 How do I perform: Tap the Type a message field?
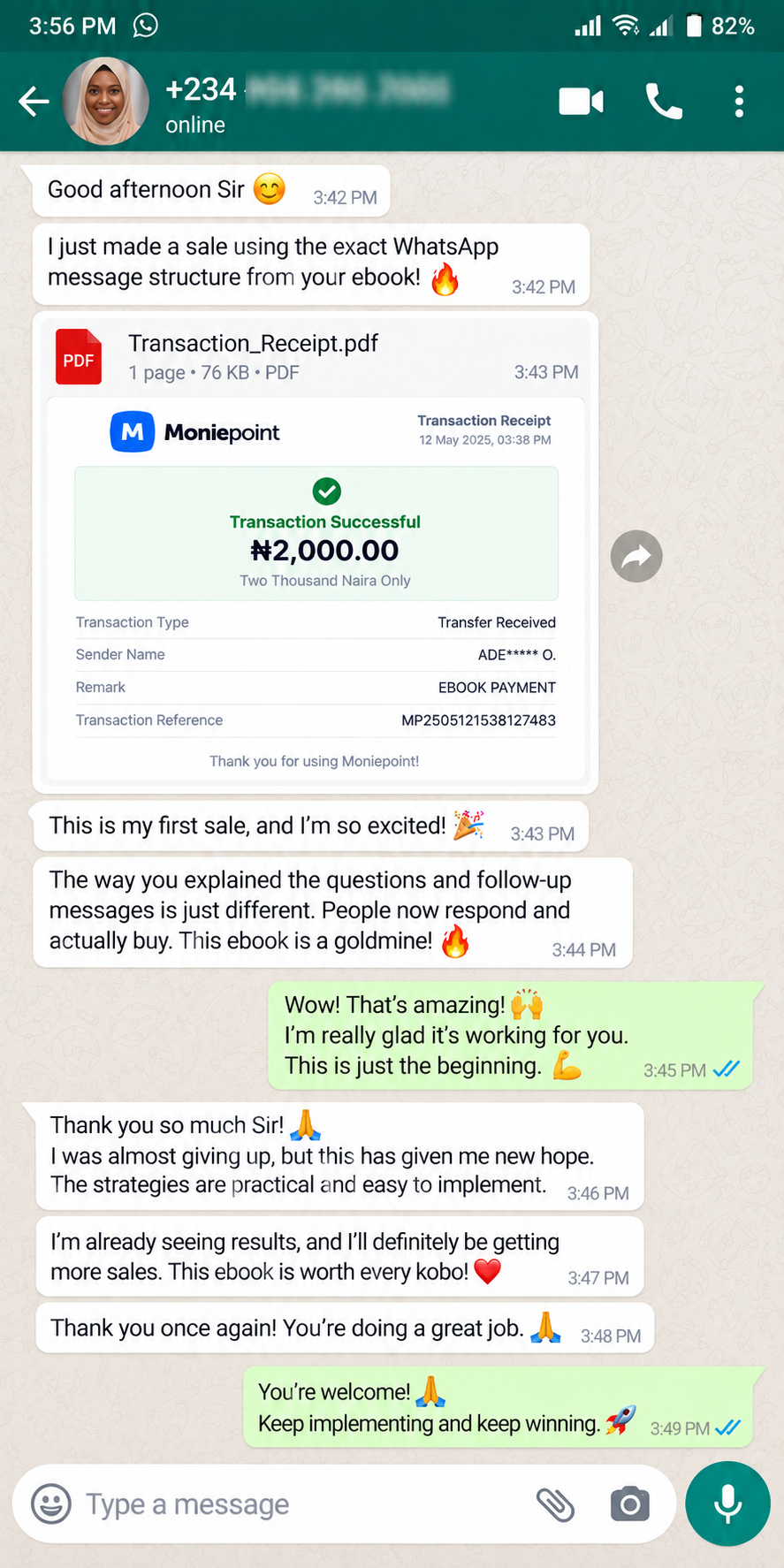click(x=301, y=1503)
